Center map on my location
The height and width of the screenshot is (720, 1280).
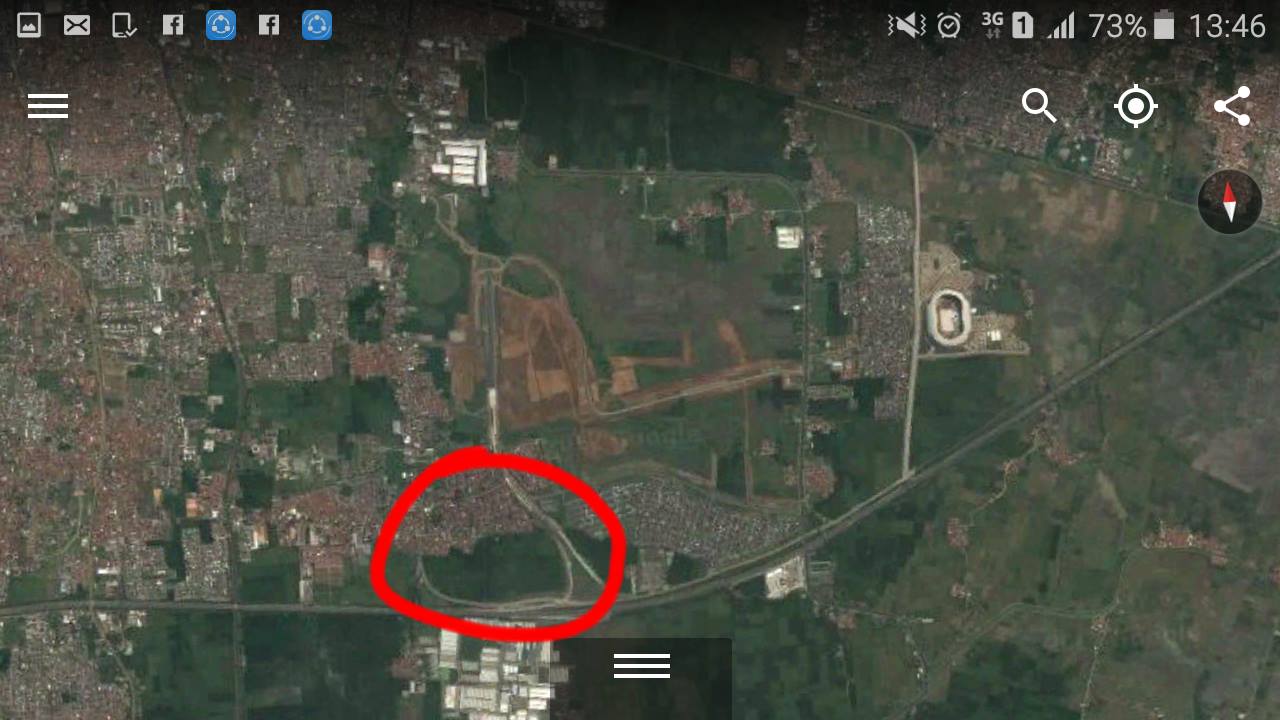click(1136, 106)
